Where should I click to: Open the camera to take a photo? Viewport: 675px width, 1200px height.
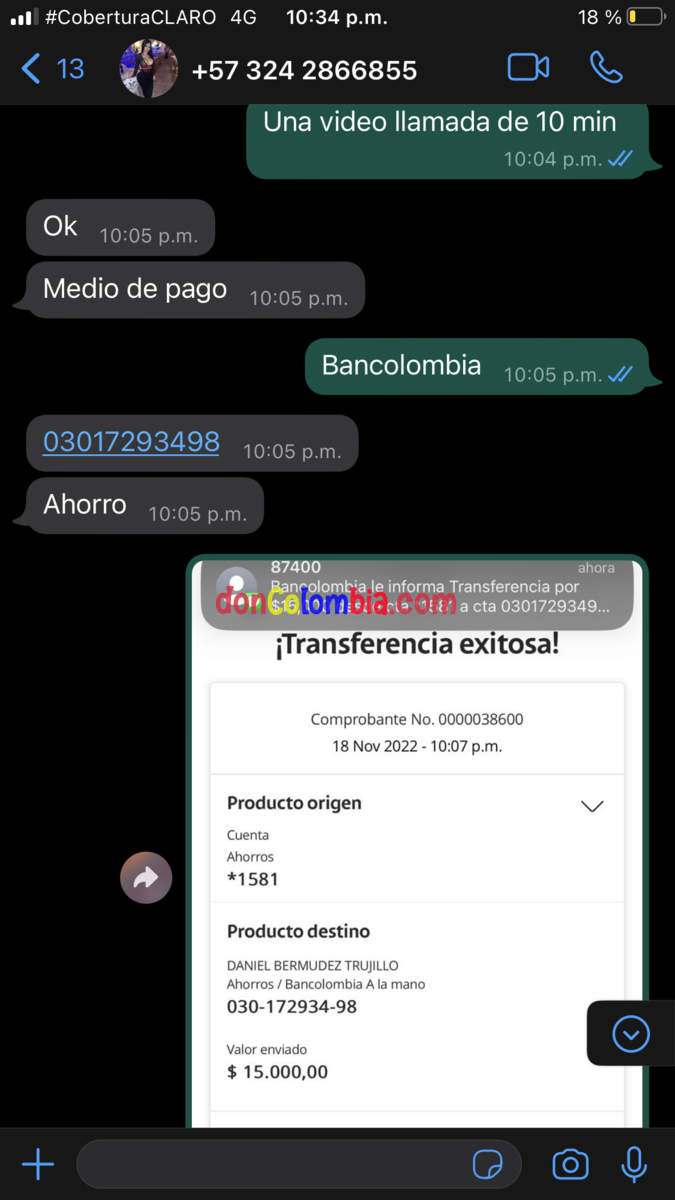(x=571, y=1164)
